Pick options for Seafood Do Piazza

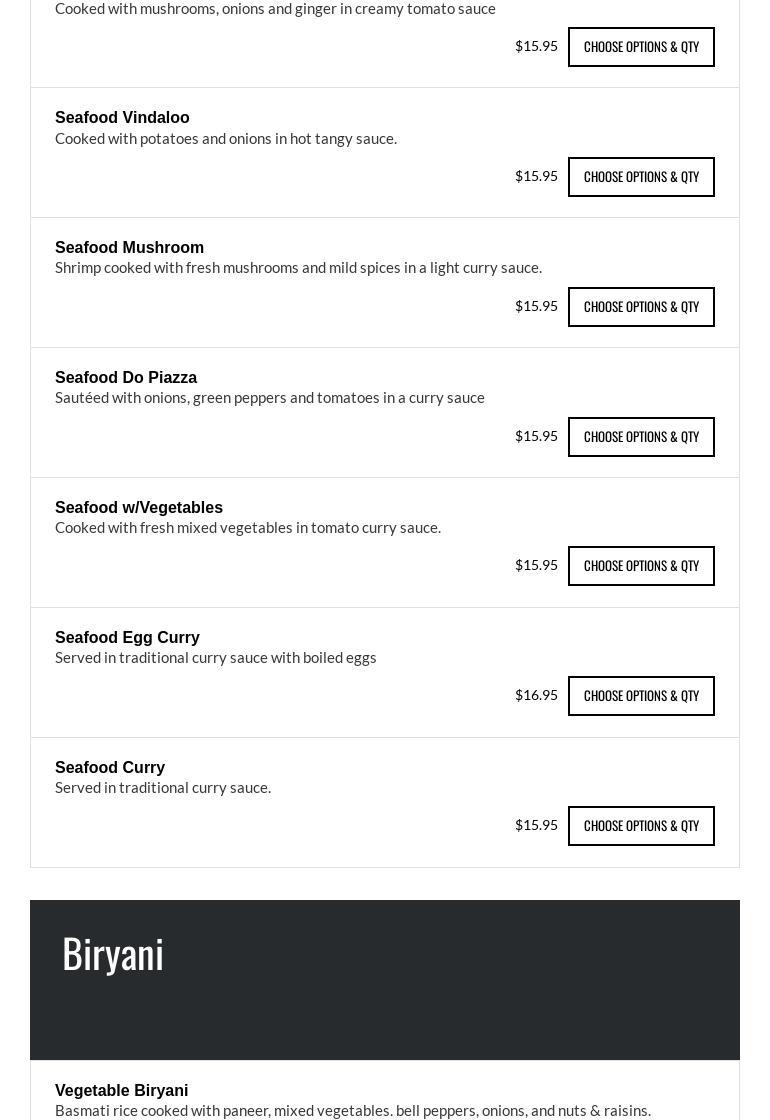(x=641, y=437)
